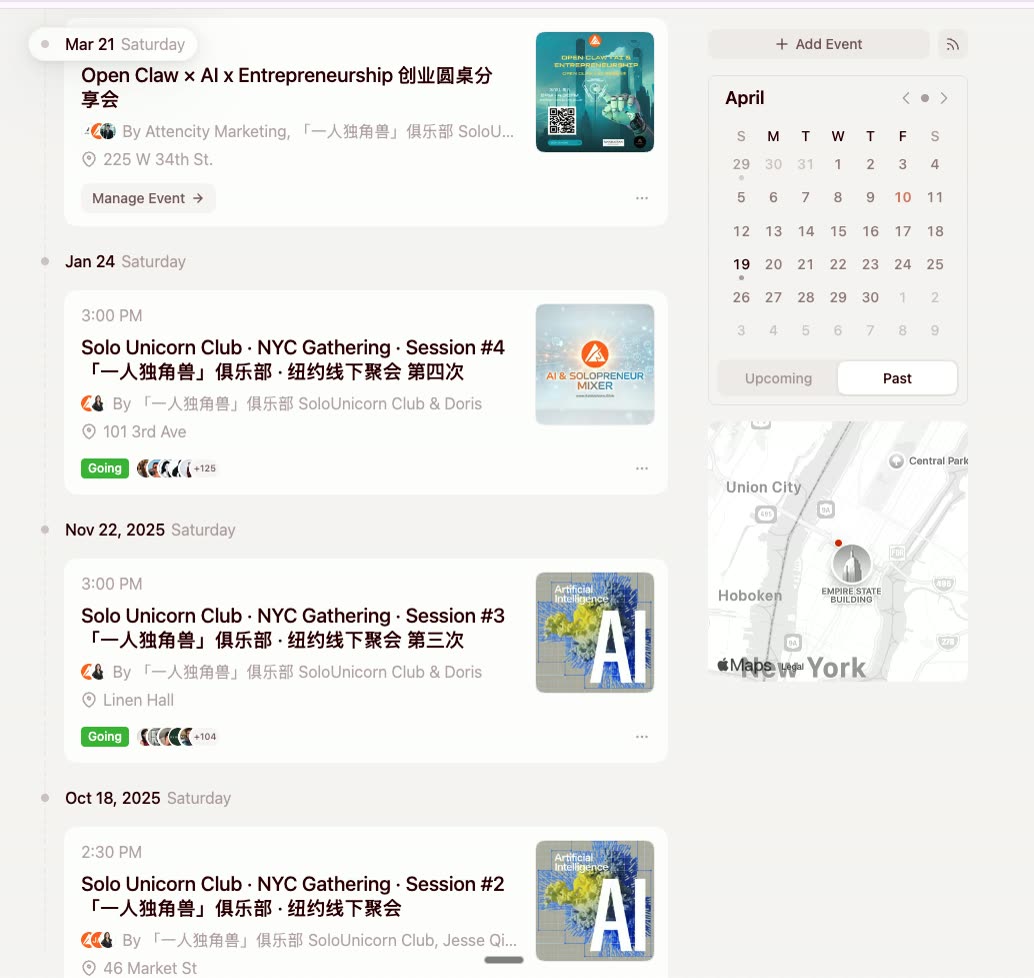Open Solo Unicorn Club Session #2 card
Screen dimensions: 1034x978
pos(292,895)
